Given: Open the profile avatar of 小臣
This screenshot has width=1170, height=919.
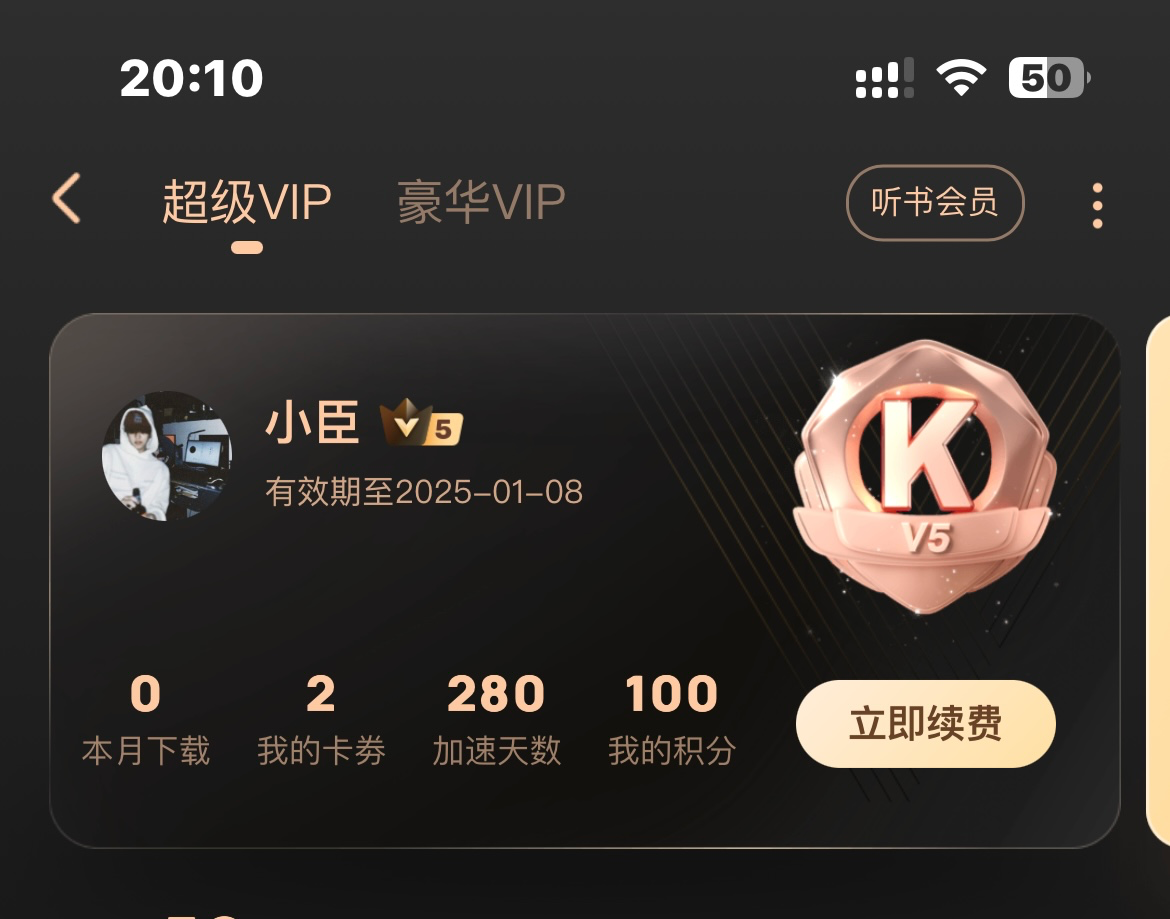Looking at the screenshot, I should [167, 456].
